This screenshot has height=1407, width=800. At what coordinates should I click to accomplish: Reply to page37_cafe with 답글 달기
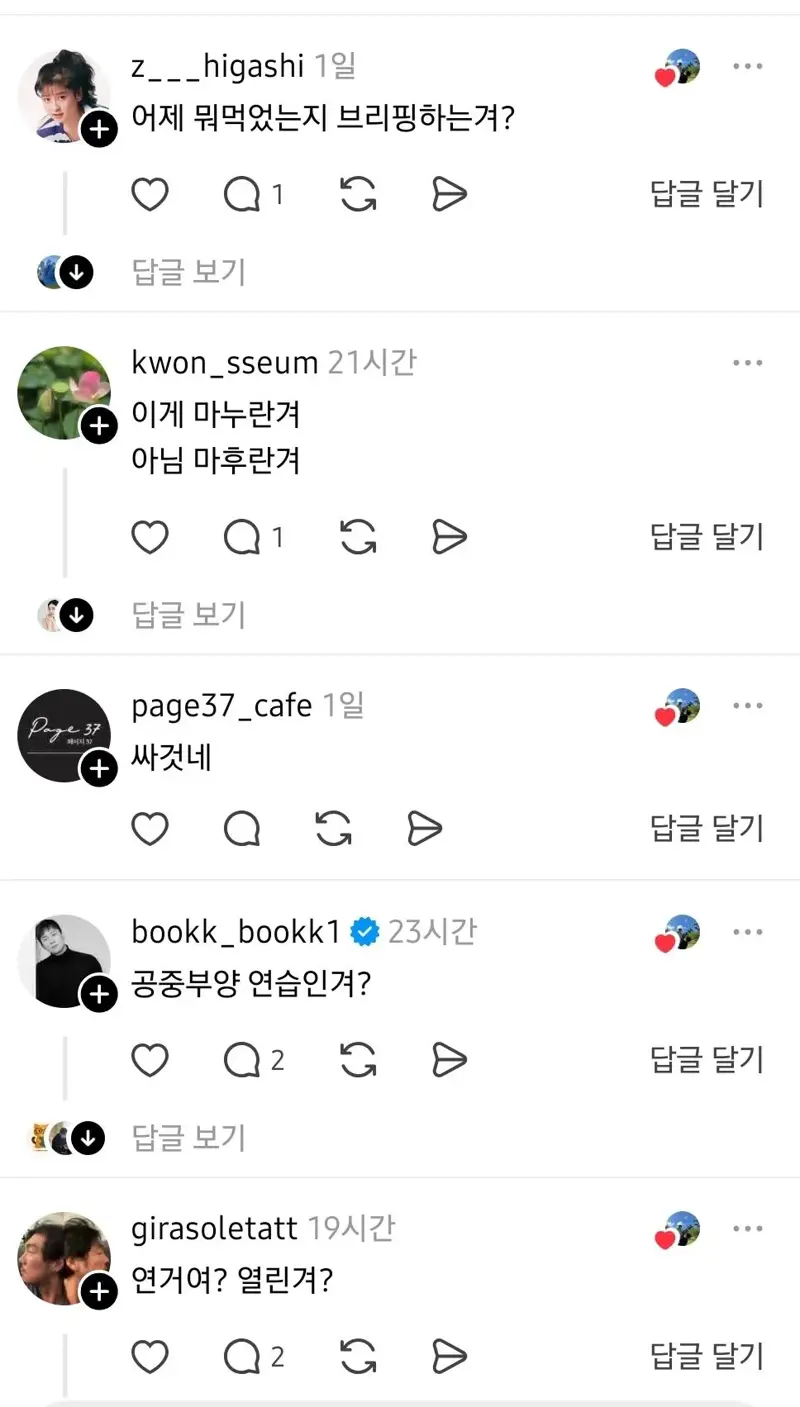click(x=707, y=828)
